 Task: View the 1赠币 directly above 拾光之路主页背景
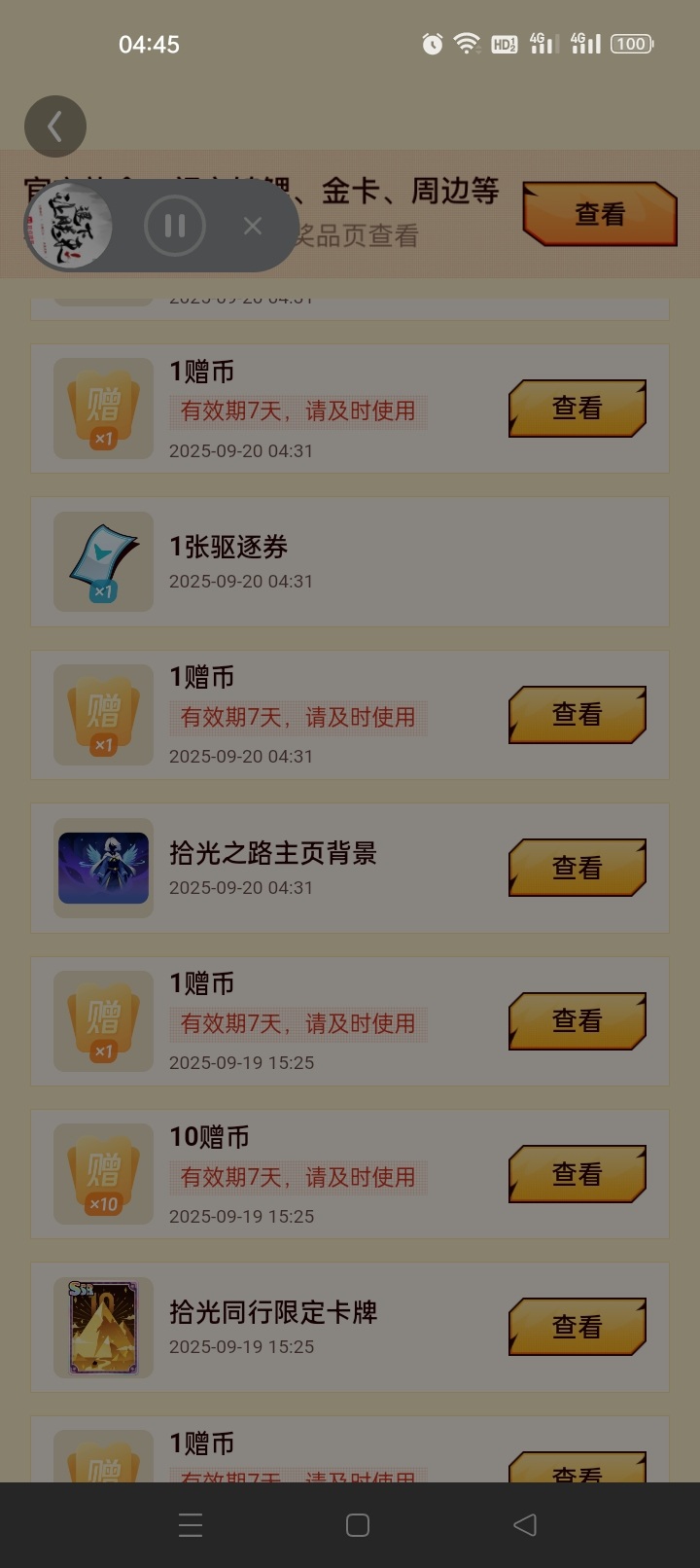[x=577, y=715]
